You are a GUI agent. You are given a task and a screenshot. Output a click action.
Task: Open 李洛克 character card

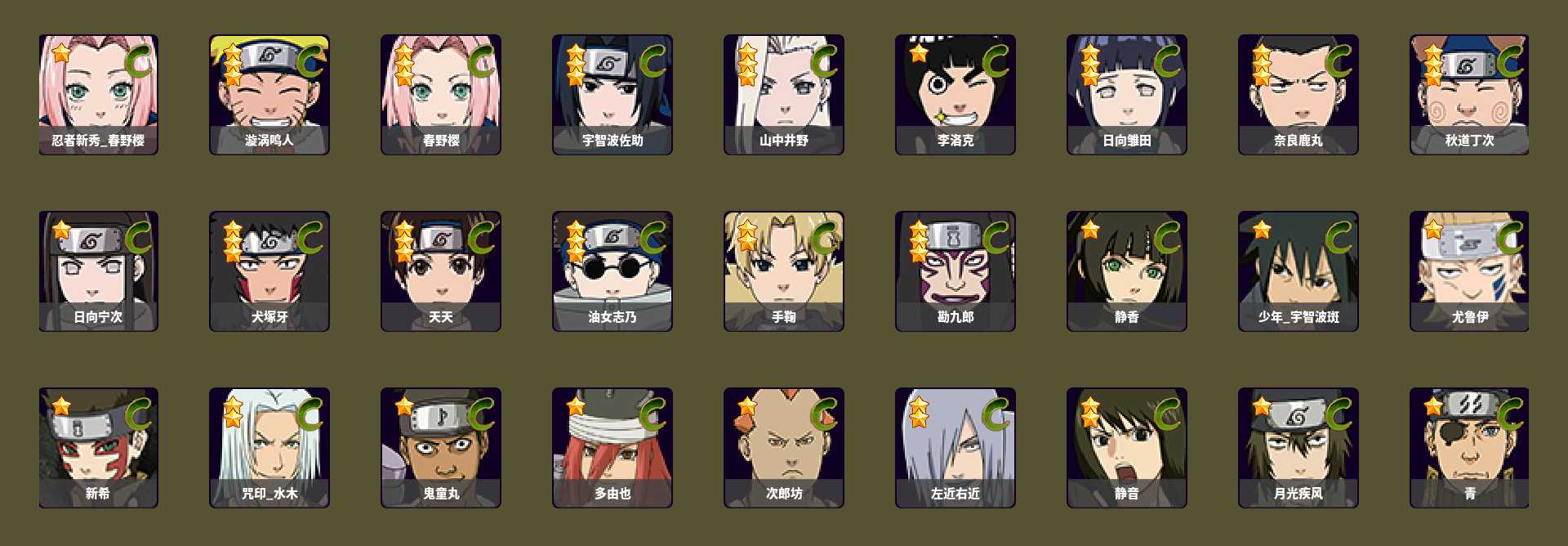955,95
